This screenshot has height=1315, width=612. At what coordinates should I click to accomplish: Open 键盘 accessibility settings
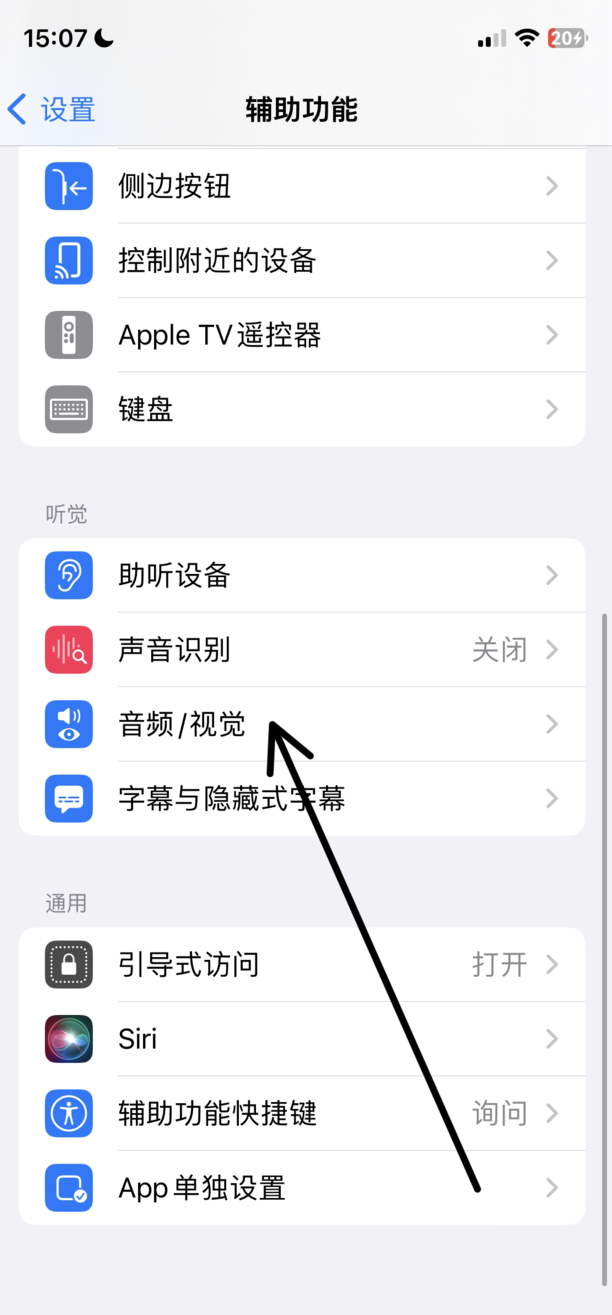[301, 409]
